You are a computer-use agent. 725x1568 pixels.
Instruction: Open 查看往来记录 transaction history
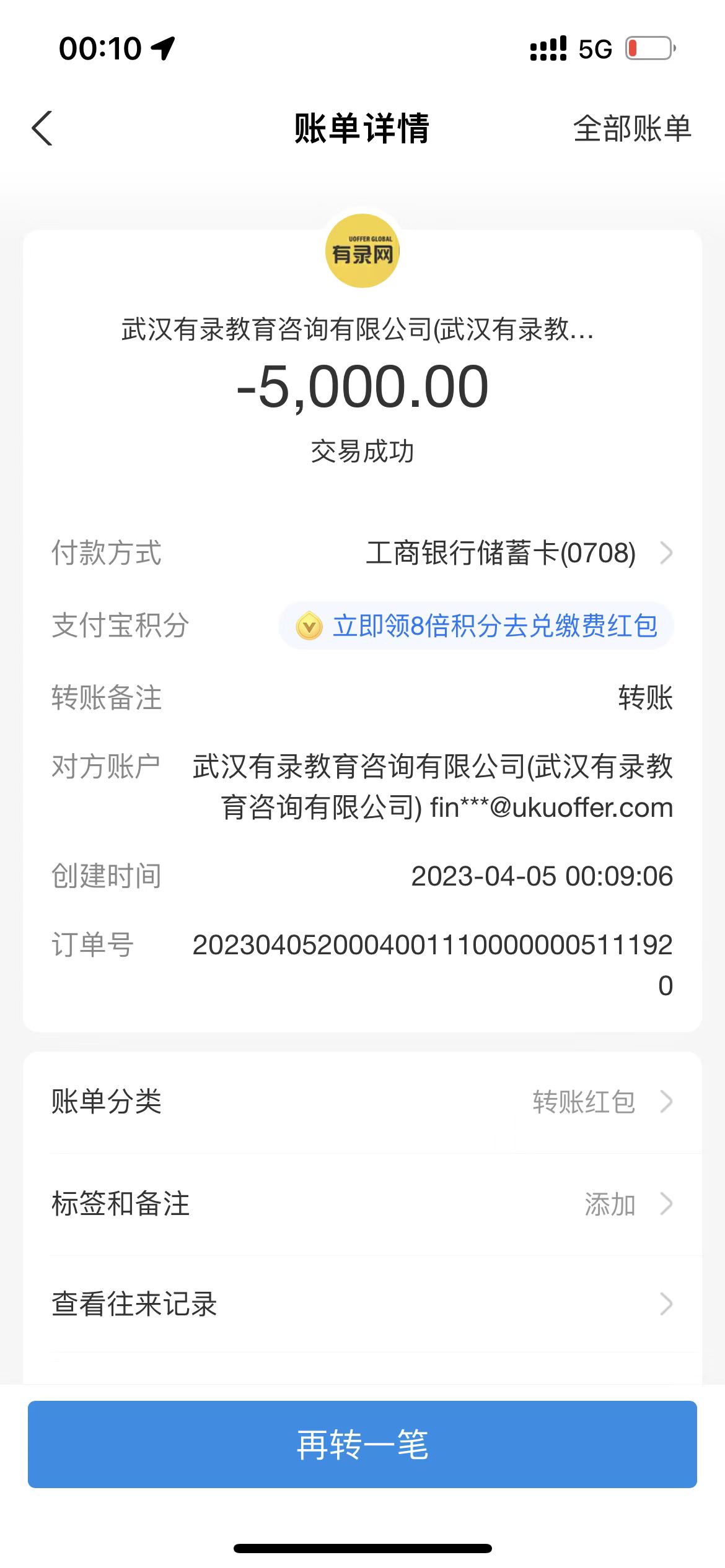coord(362,1304)
